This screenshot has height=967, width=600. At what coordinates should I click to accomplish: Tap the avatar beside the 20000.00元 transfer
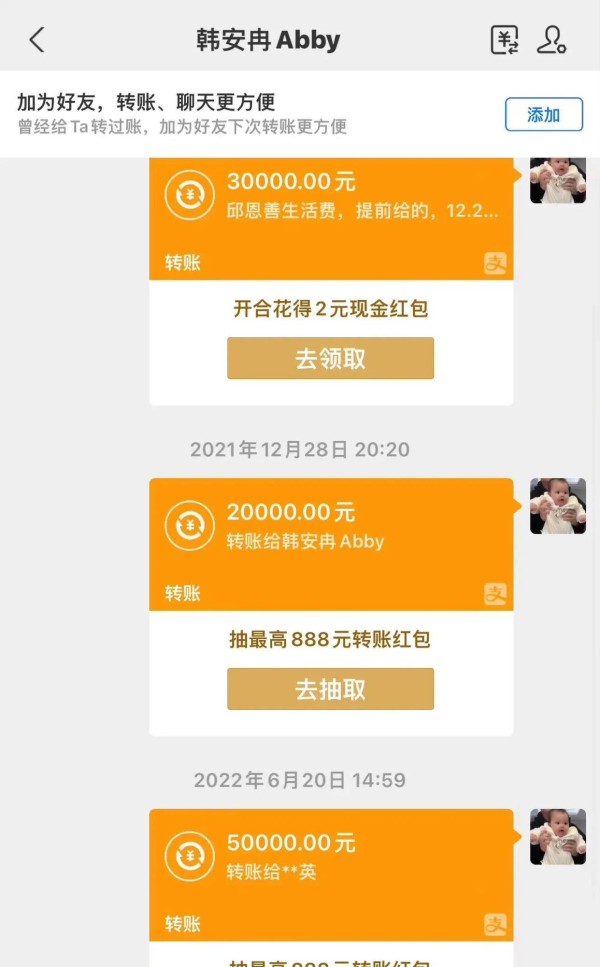557,506
